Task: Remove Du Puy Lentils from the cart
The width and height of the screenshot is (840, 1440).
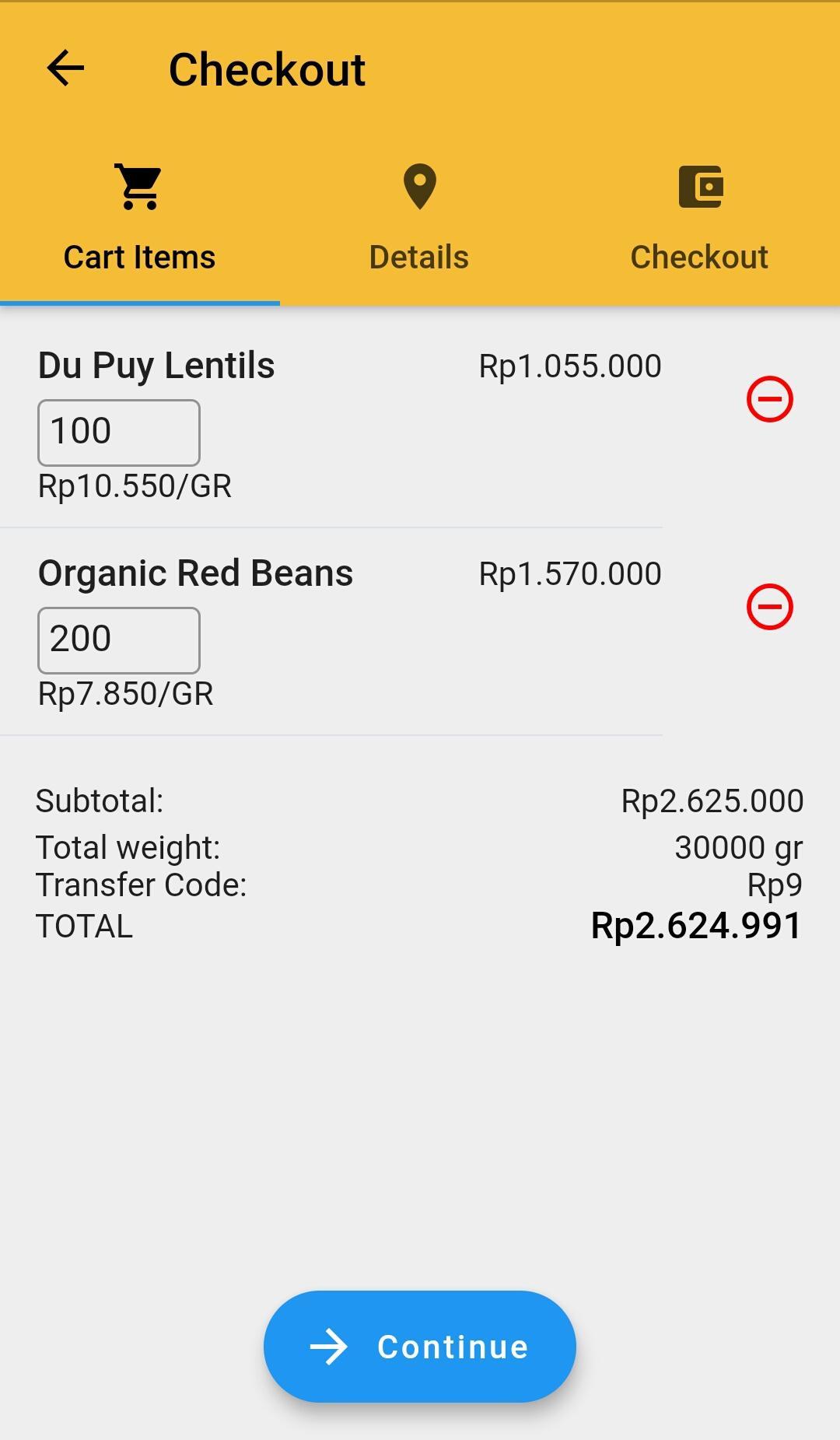Action: point(769,399)
